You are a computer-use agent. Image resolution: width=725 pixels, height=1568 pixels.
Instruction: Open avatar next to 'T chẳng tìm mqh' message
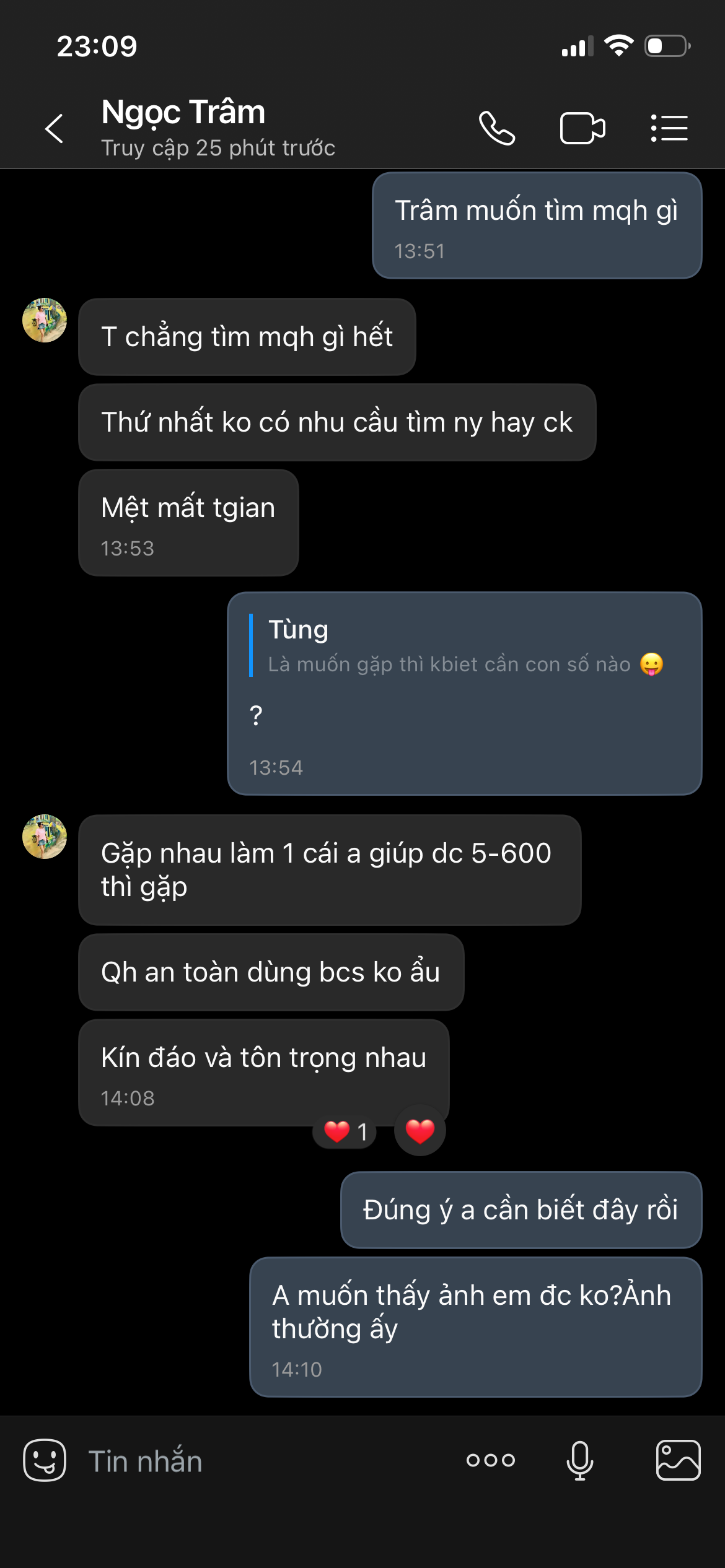pyautogui.click(x=45, y=320)
